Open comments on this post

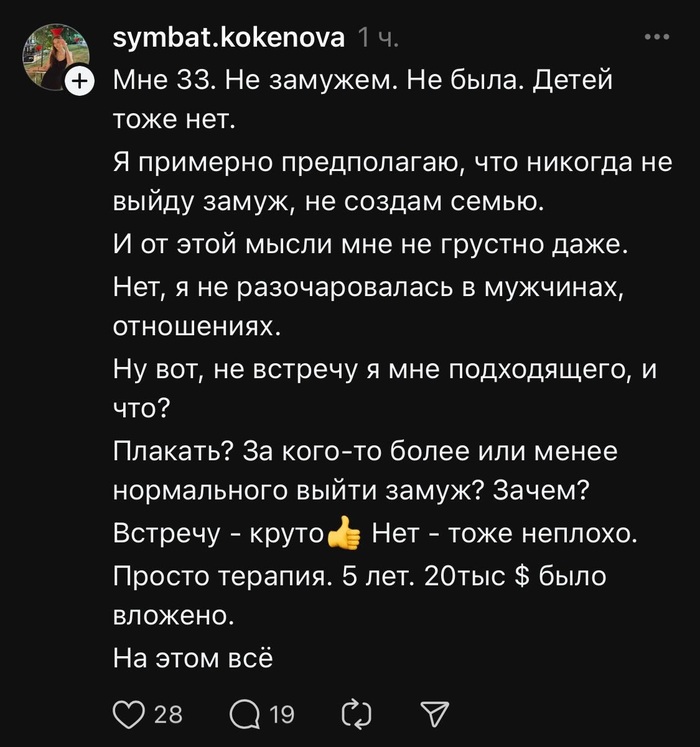[x=244, y=712]
